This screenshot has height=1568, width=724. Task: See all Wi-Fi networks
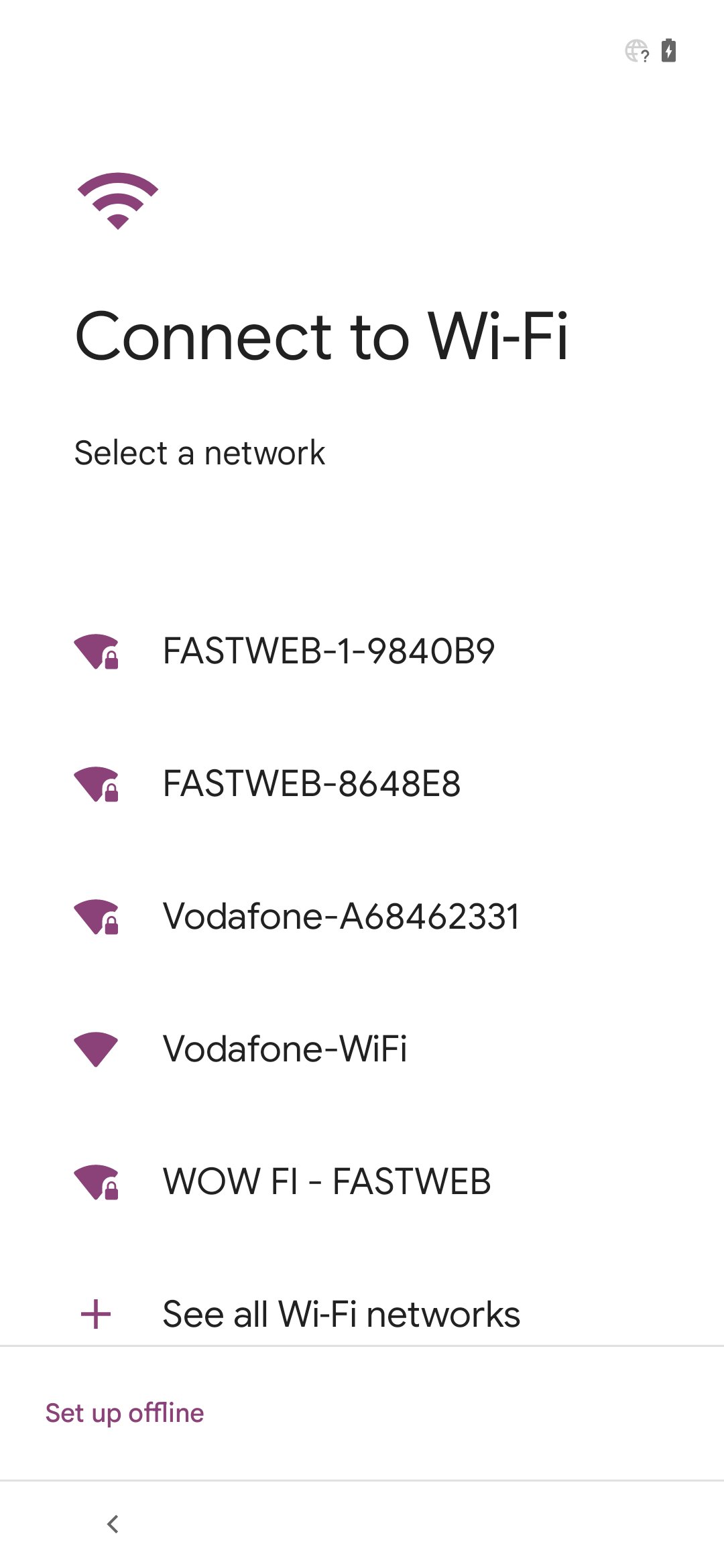point(362,1314)
